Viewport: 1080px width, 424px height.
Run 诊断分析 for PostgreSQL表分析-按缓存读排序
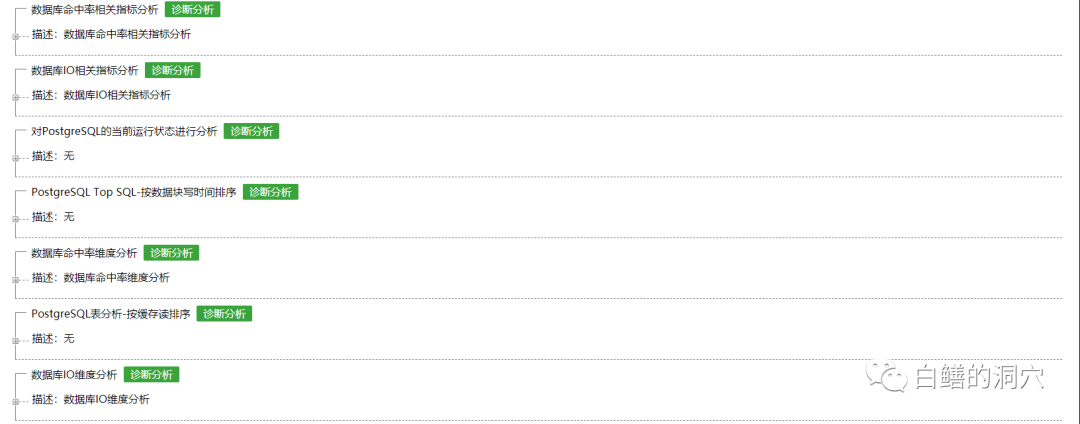coord(224,314)
